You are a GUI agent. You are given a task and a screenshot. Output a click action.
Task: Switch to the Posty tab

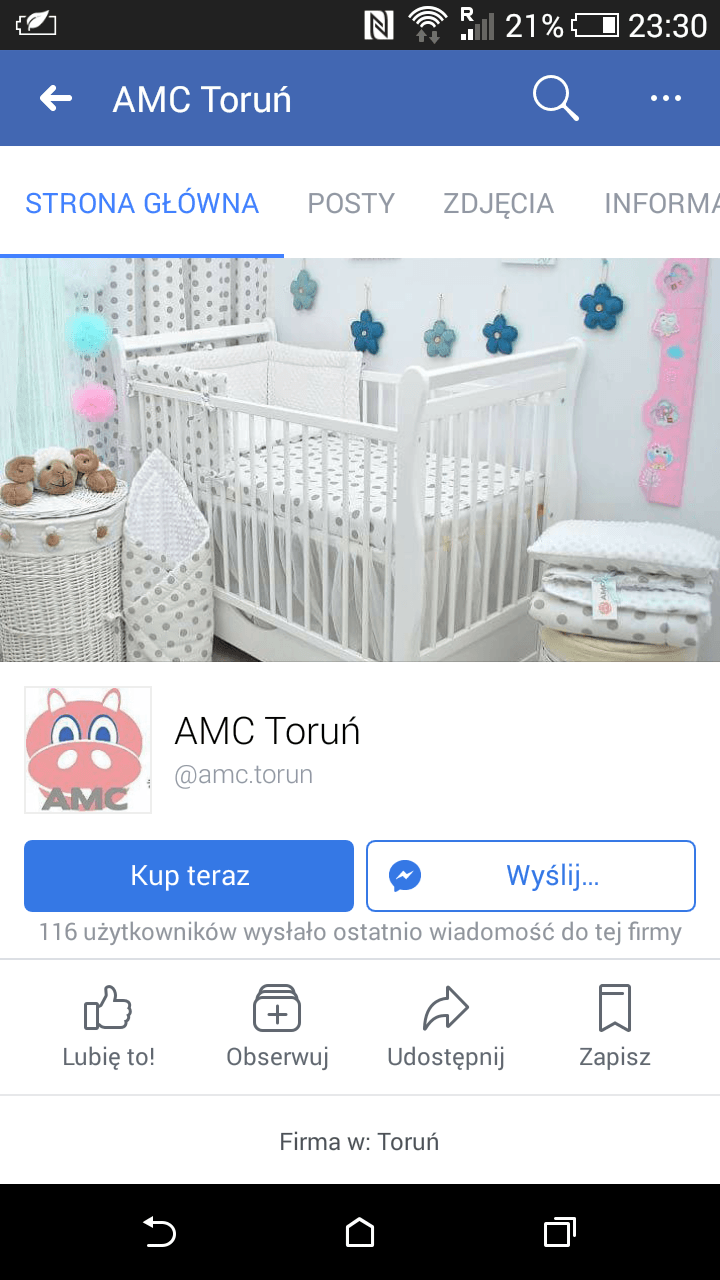351,203
